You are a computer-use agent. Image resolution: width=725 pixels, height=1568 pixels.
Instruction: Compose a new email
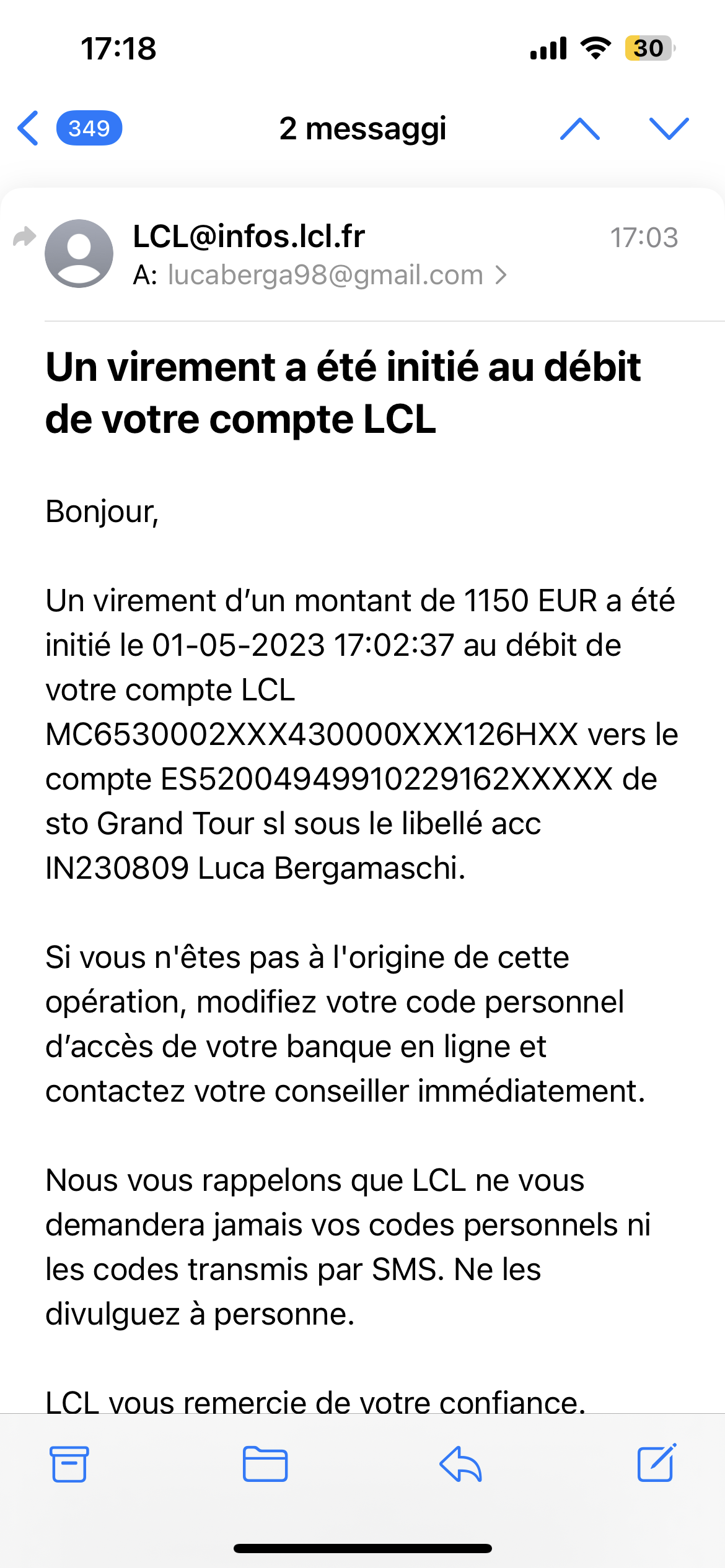(656, 1463)
